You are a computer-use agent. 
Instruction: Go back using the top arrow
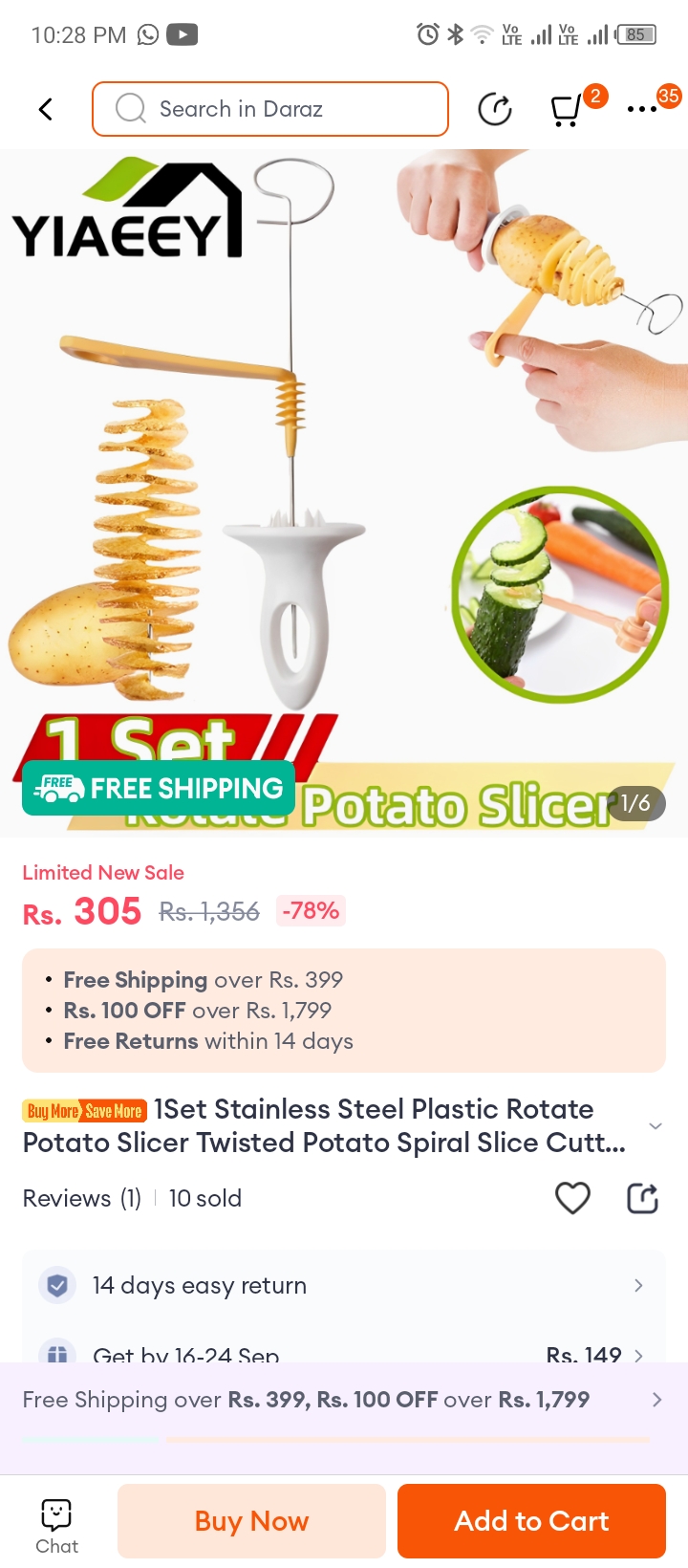pyautogui.click(x=45, y=109)
